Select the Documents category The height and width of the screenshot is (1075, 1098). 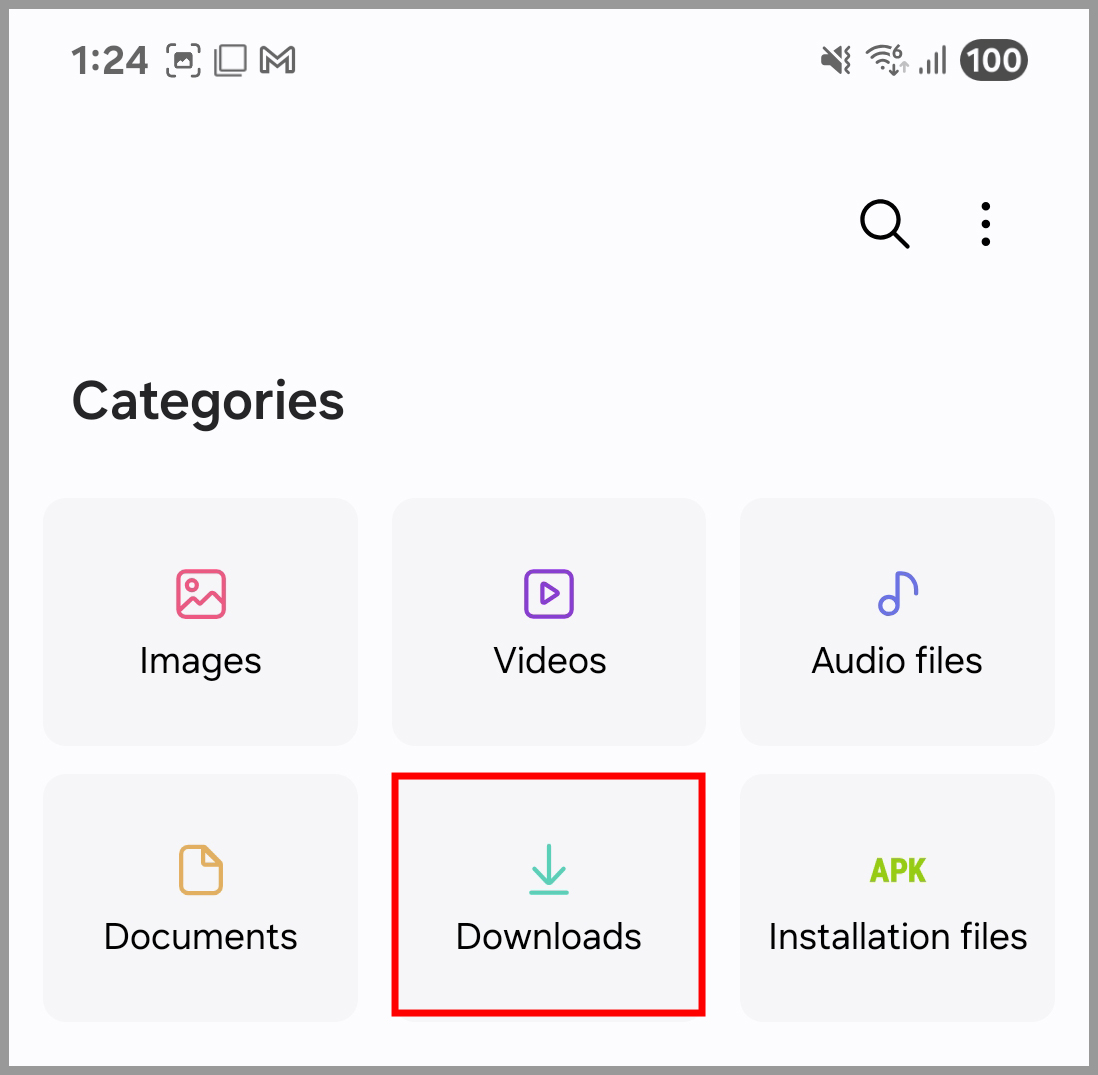(200, 897)
